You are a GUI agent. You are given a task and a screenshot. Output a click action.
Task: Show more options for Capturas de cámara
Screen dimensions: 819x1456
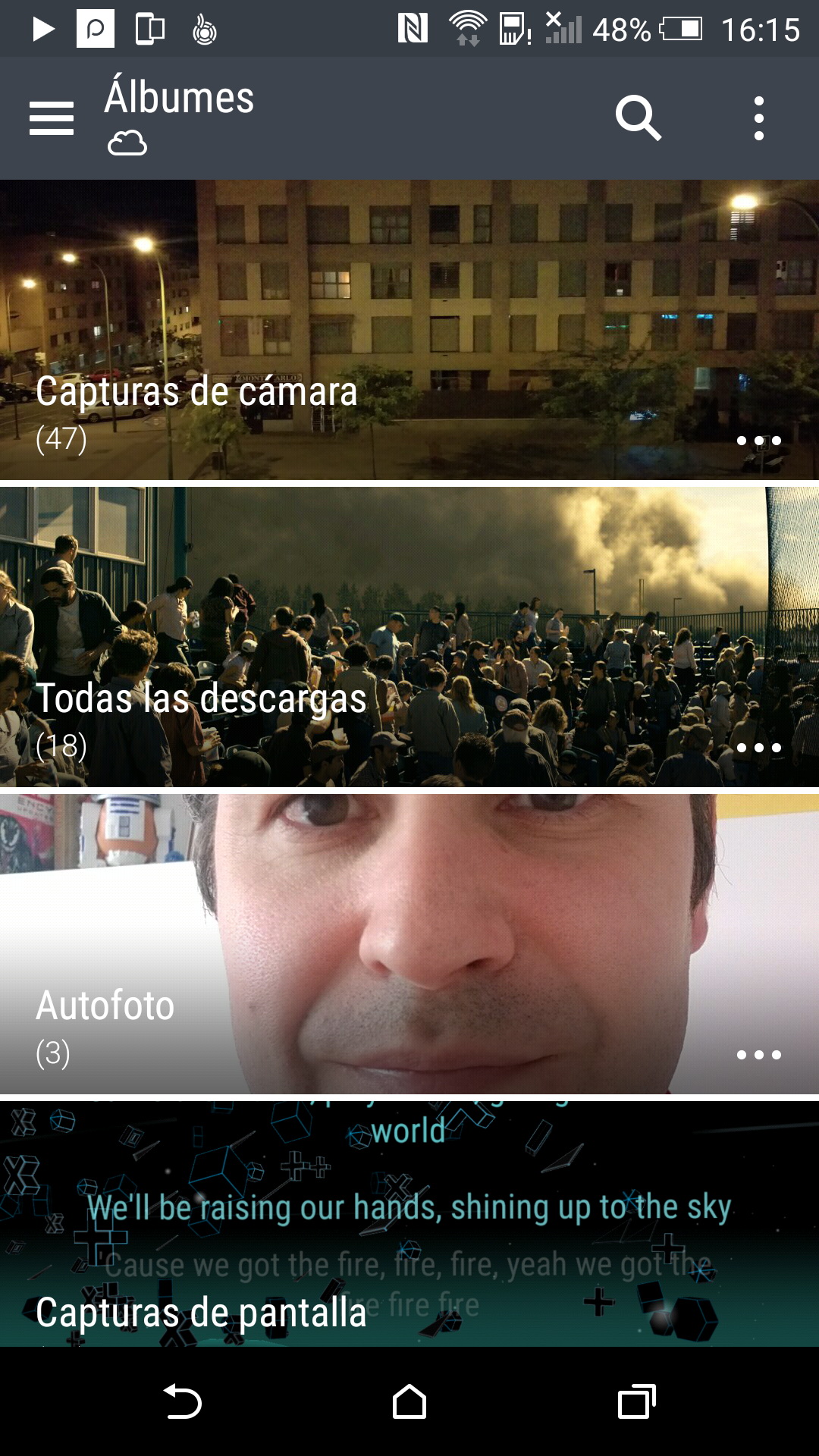758,441
